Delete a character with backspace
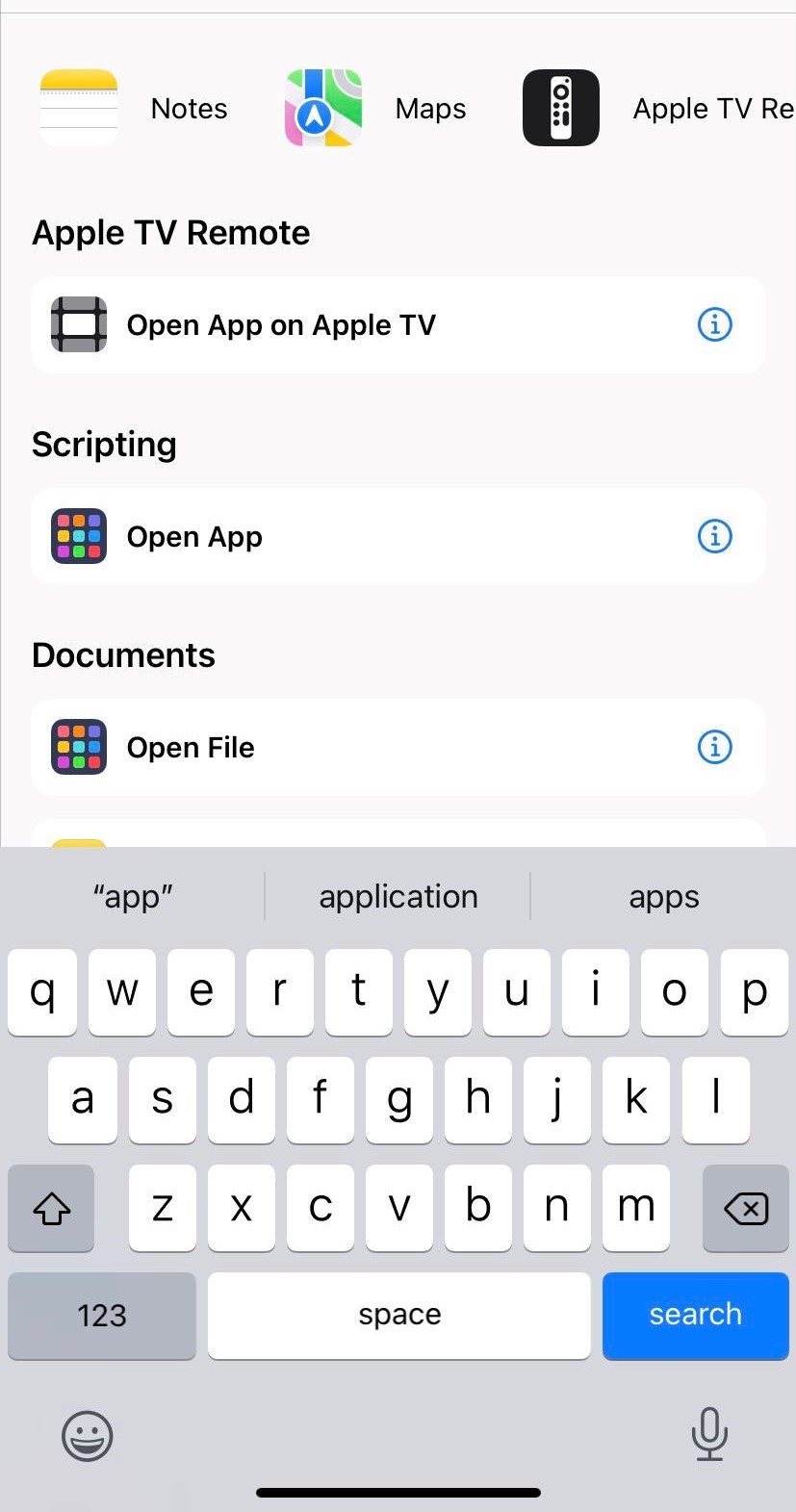 [745, 1208]
